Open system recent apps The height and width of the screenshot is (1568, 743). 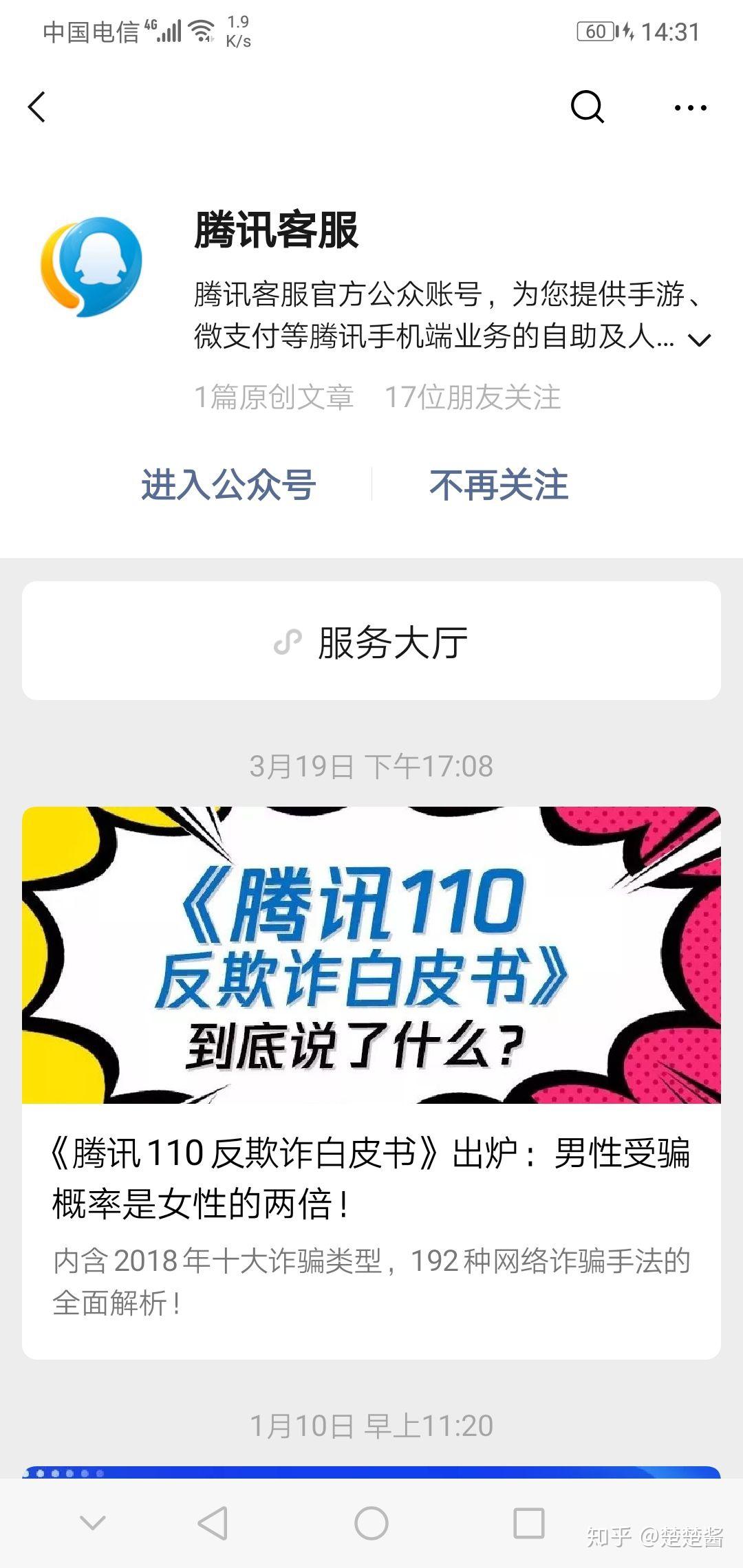529,1523
